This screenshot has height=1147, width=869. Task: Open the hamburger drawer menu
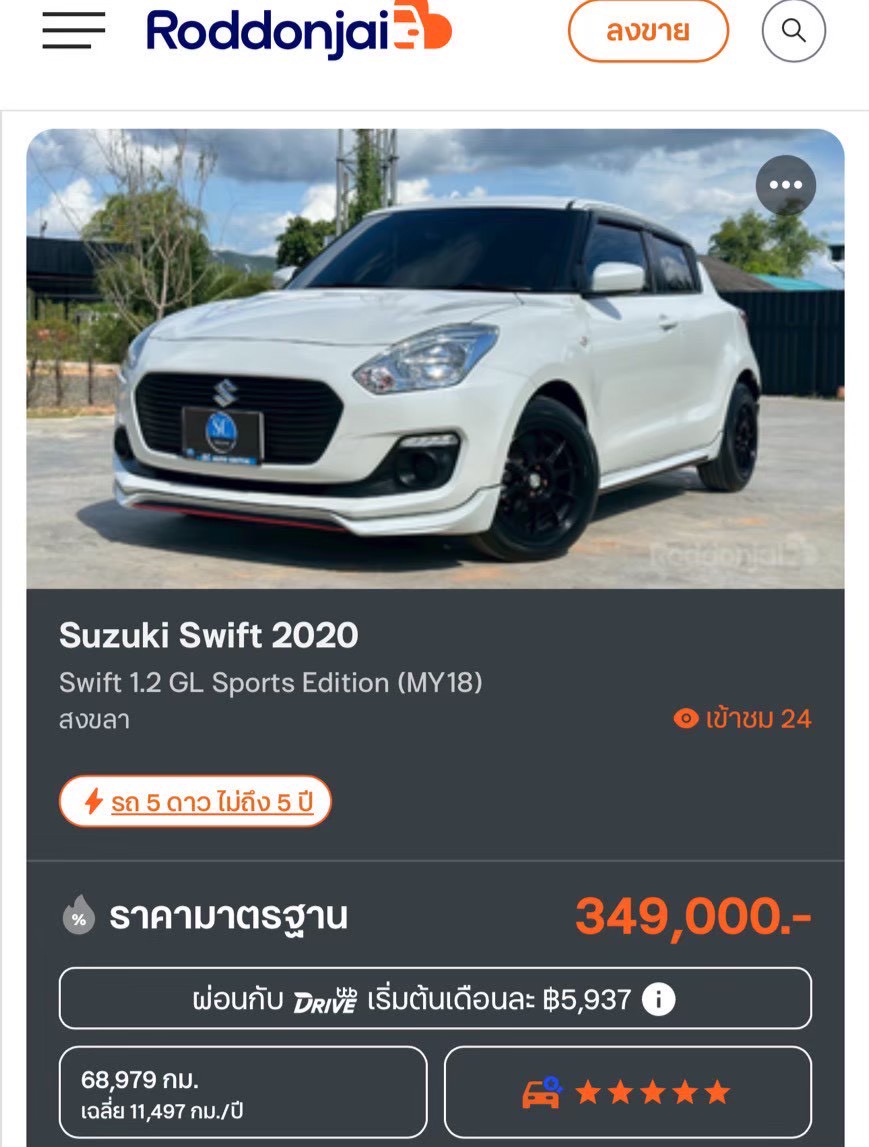(x=73, y=31)
